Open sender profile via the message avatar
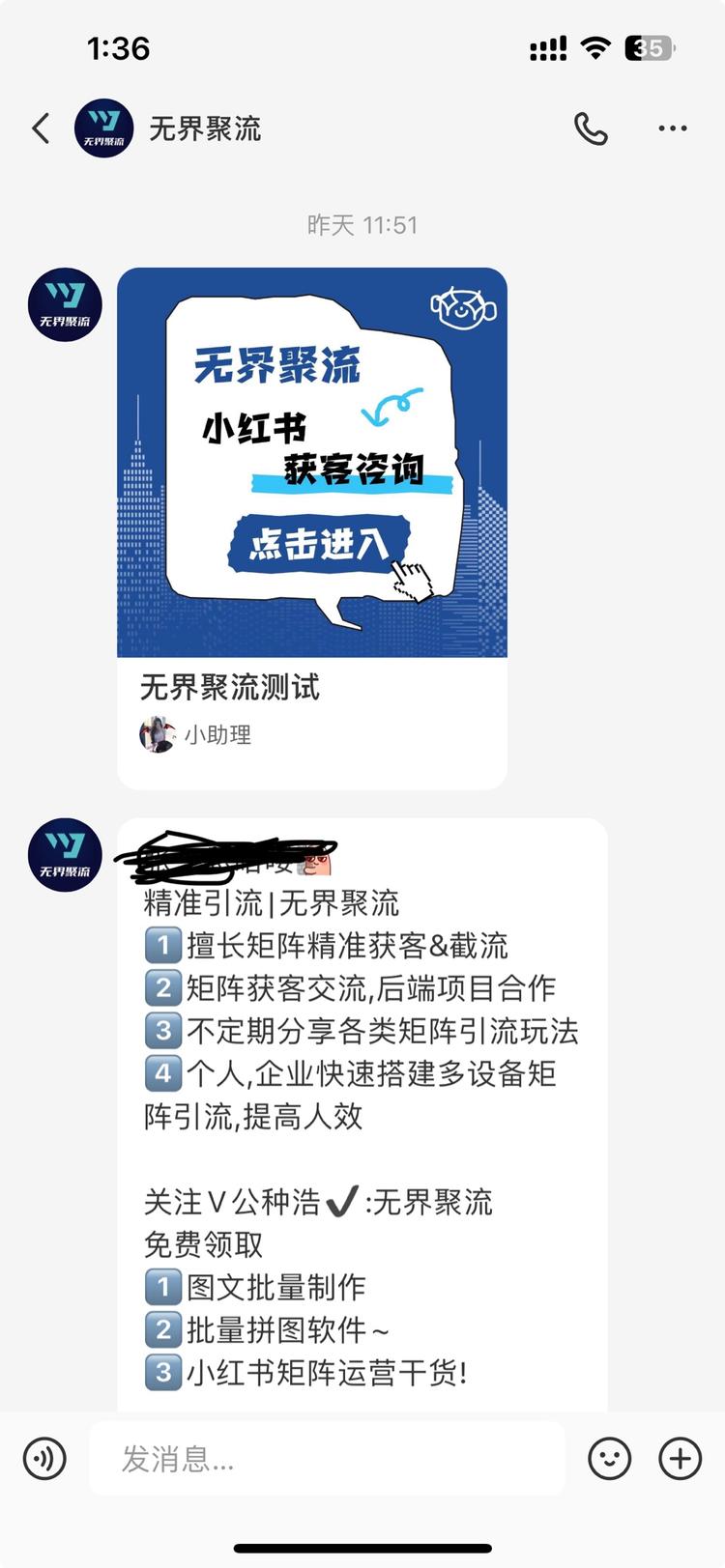Image resolution: width=725 pixels, height=1568 pixels. coord(64,303)
